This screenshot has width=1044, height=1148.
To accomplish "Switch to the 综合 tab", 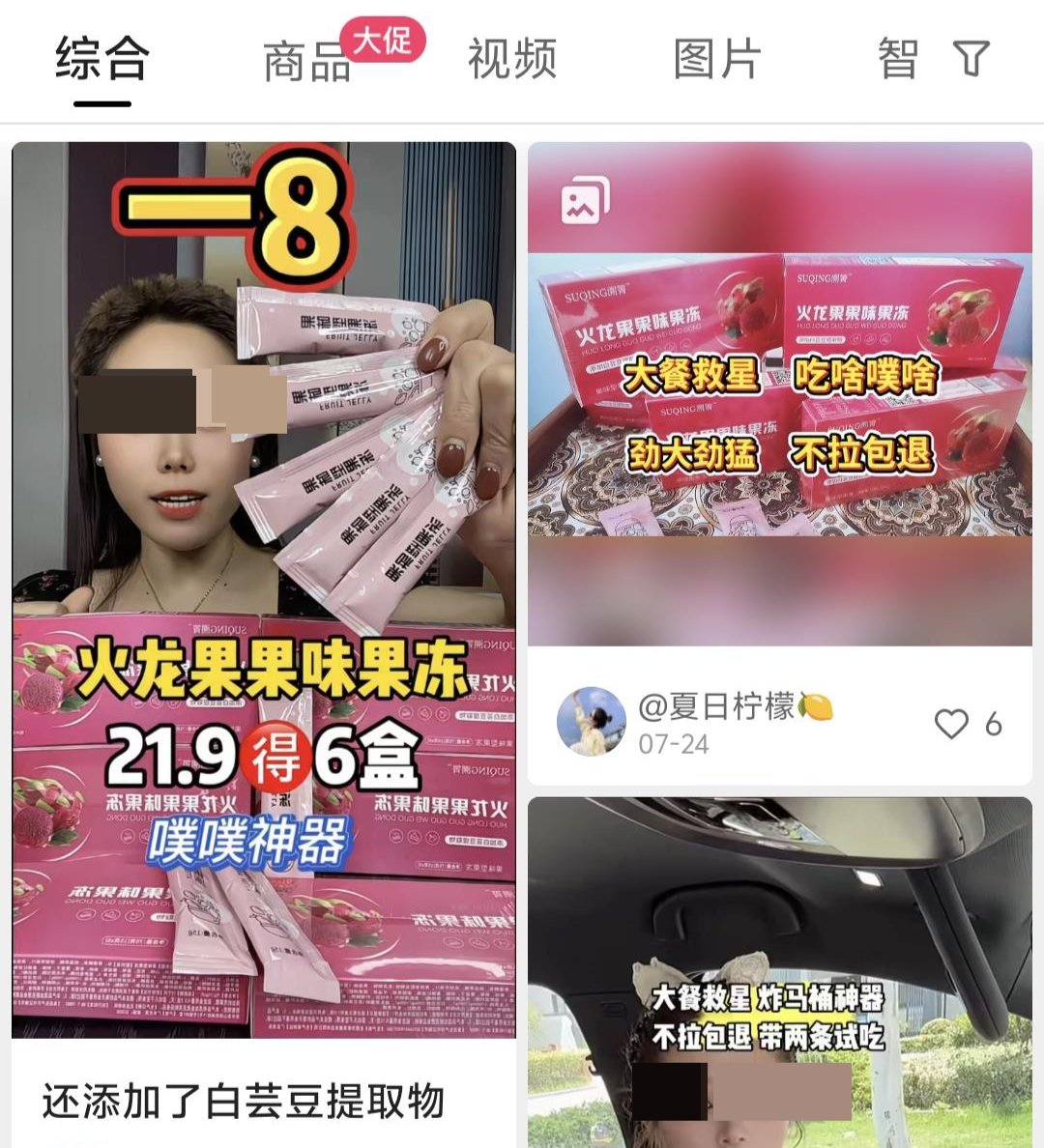I will [x=101, y=60].
